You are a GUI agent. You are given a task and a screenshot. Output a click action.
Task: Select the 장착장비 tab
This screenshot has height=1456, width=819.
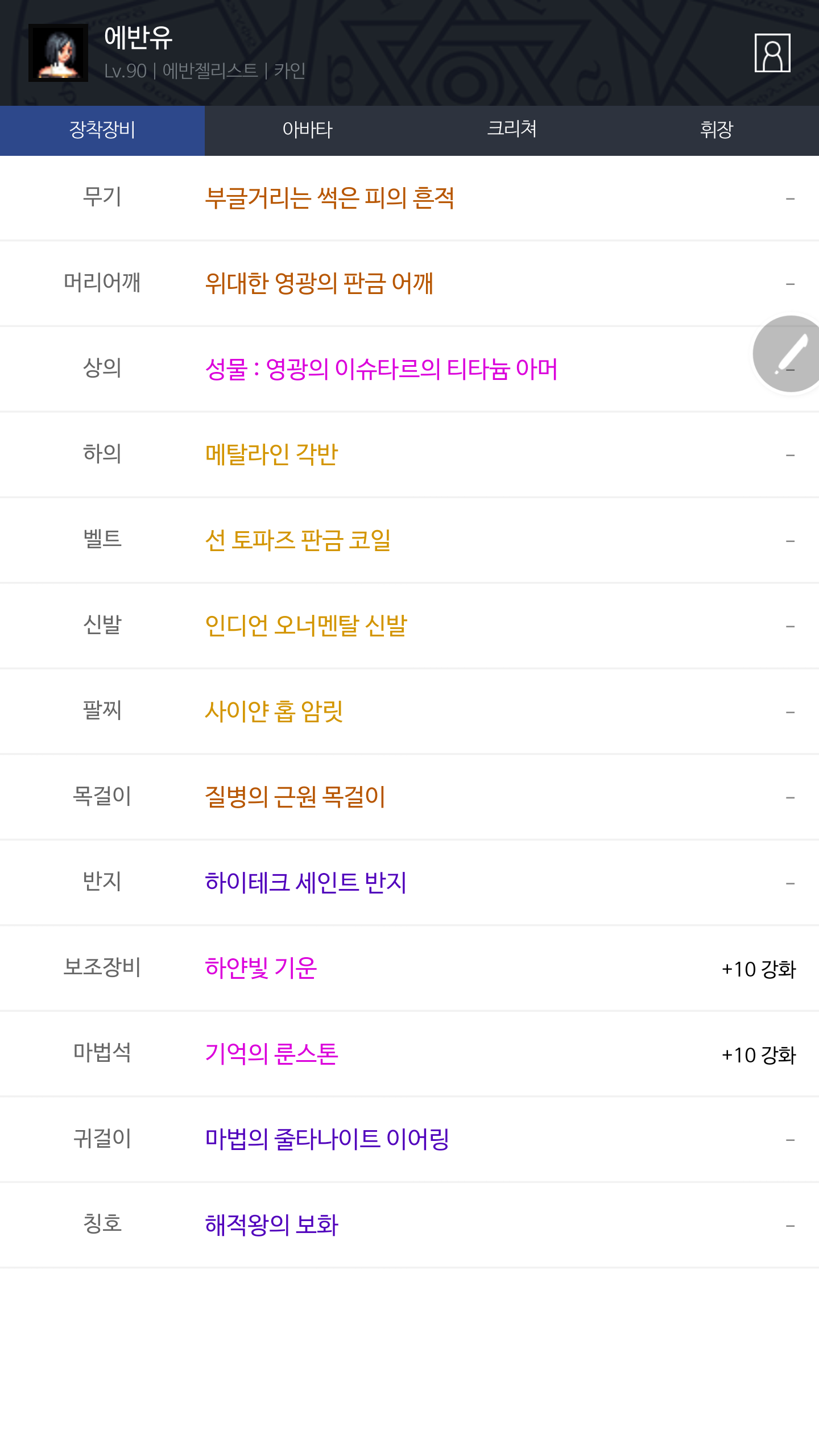102,130
